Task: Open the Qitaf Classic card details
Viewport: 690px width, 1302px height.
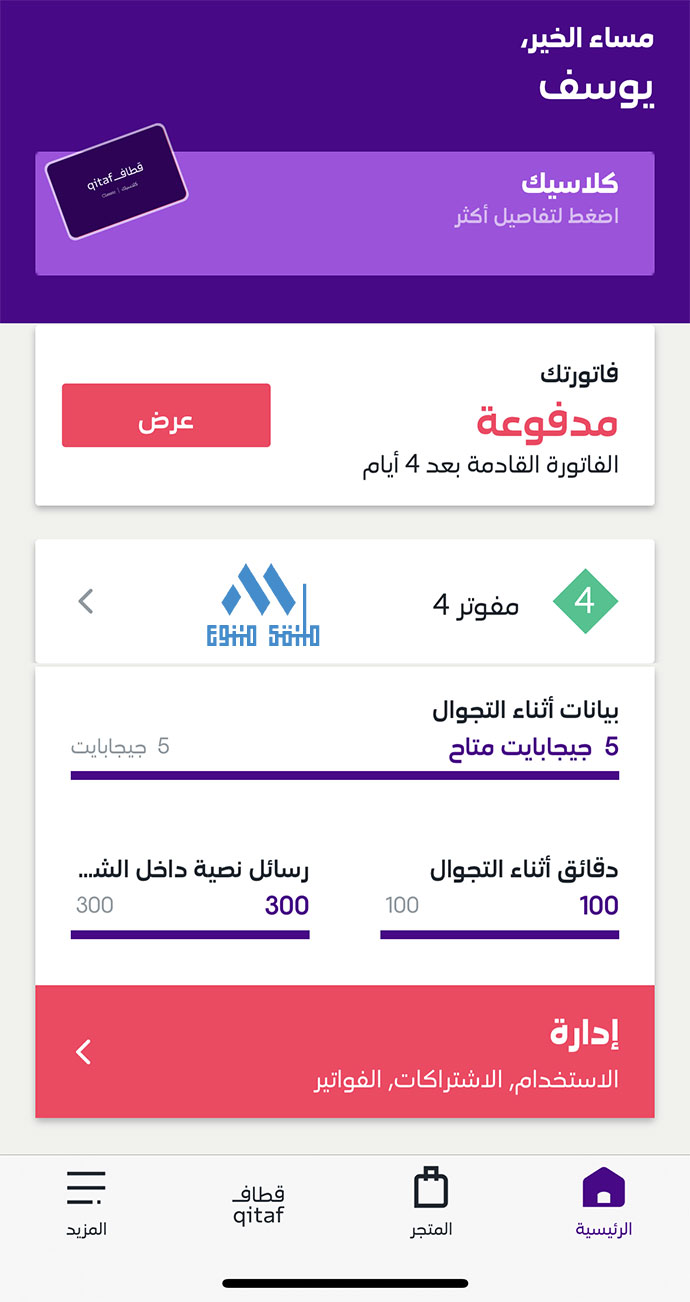Action: click(x=345, y=213)
